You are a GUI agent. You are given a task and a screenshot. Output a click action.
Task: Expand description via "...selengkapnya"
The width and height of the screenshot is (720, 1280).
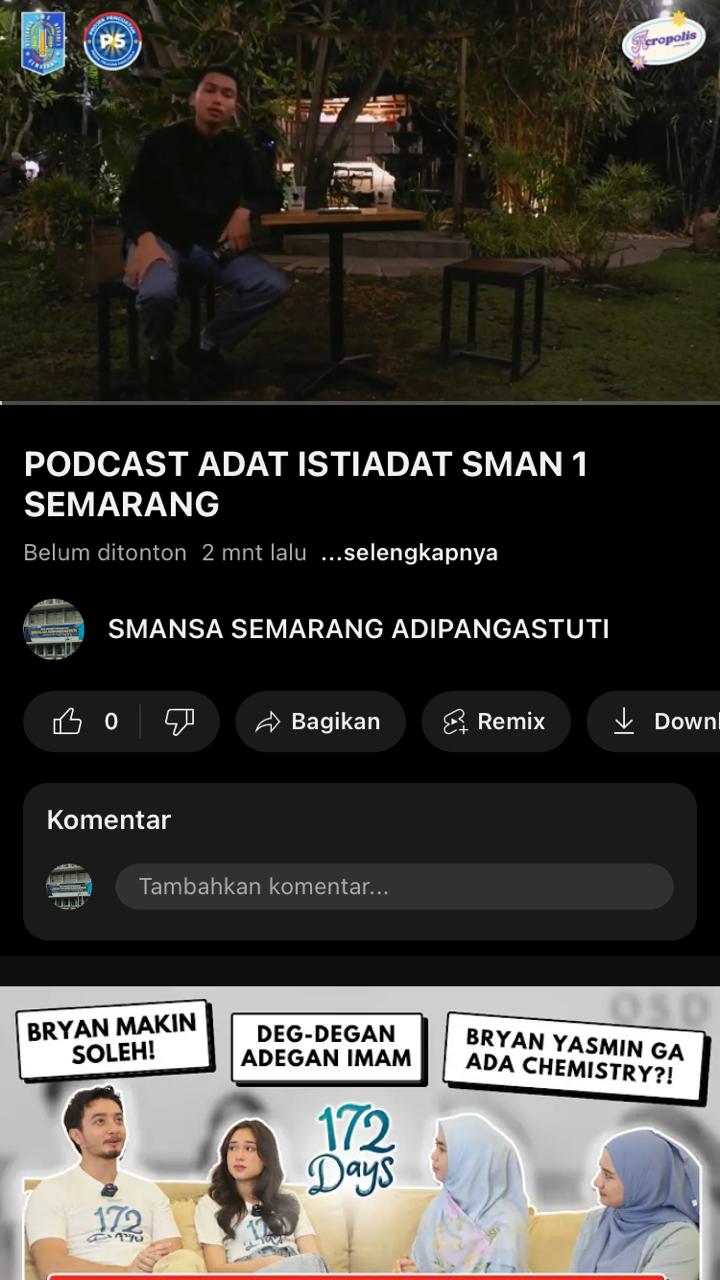[409, 553]
